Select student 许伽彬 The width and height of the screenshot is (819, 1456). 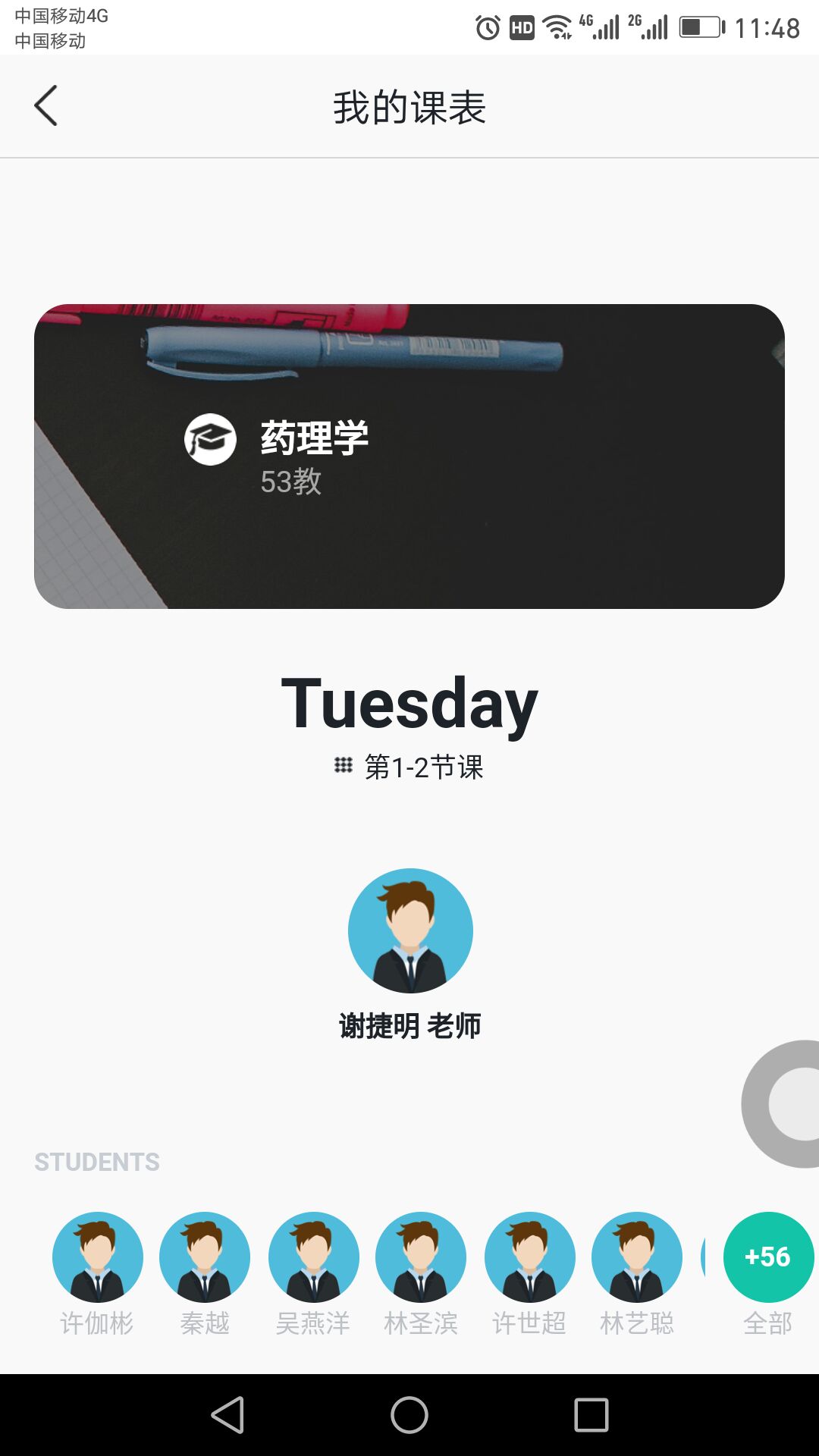(x=97, y=1257)
